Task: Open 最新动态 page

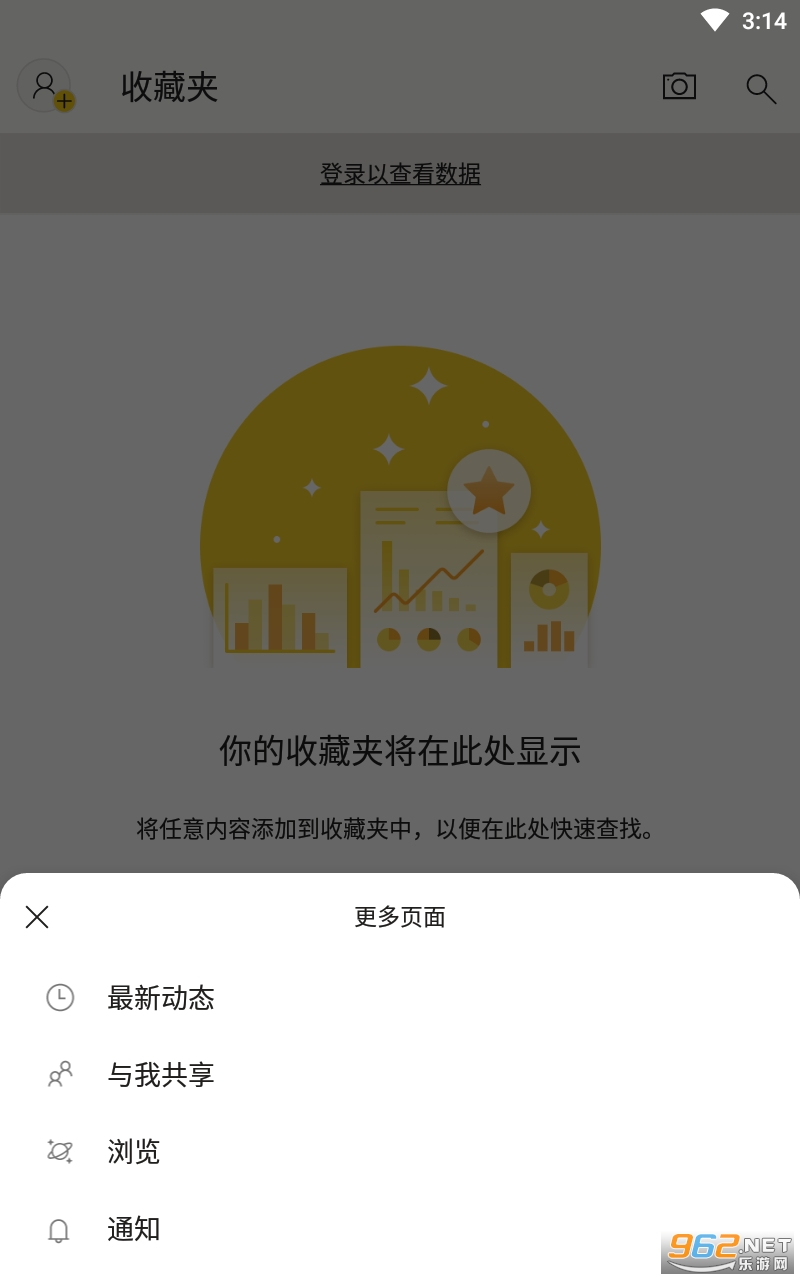Action: click(x=160, y=998)
